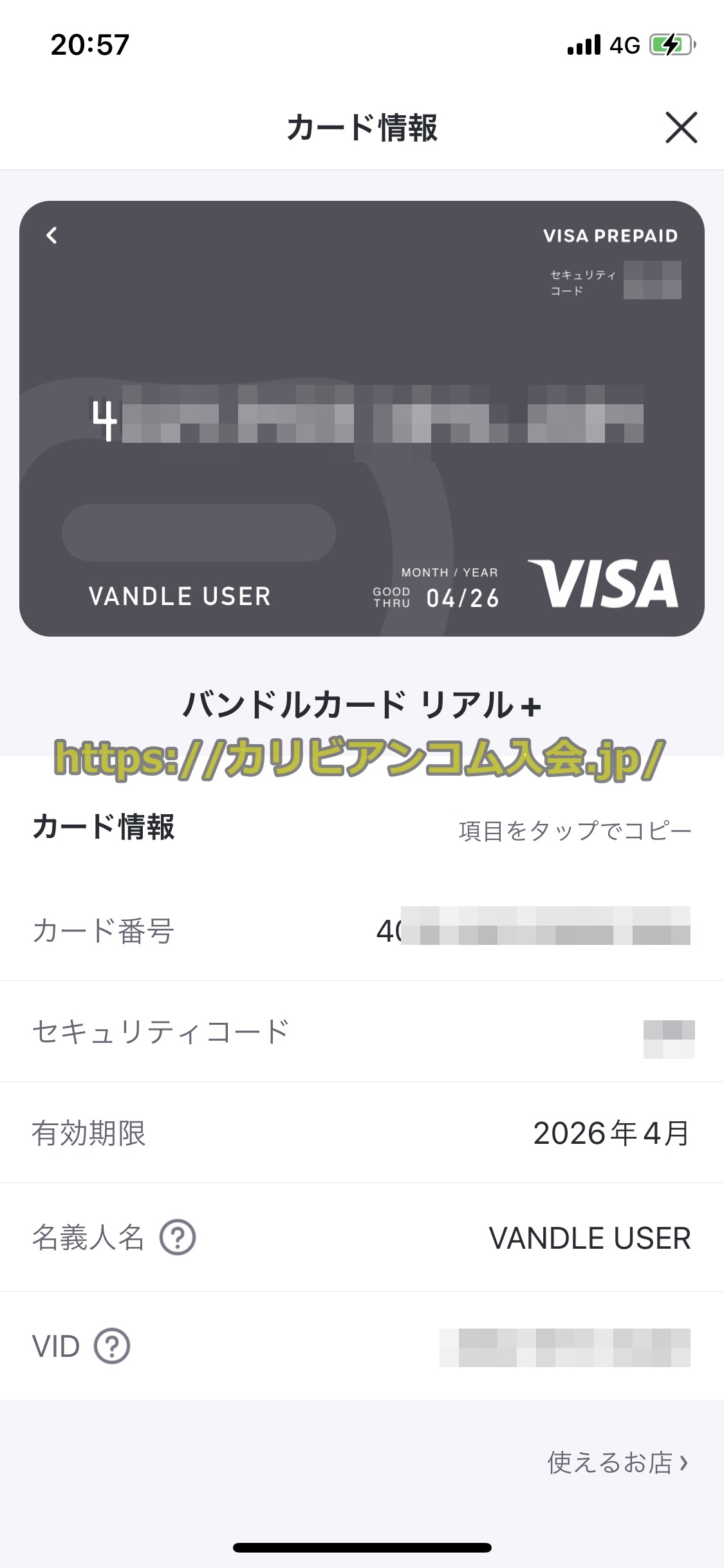
Task: Tap the charging battery icon
Action: pos(671,45)
